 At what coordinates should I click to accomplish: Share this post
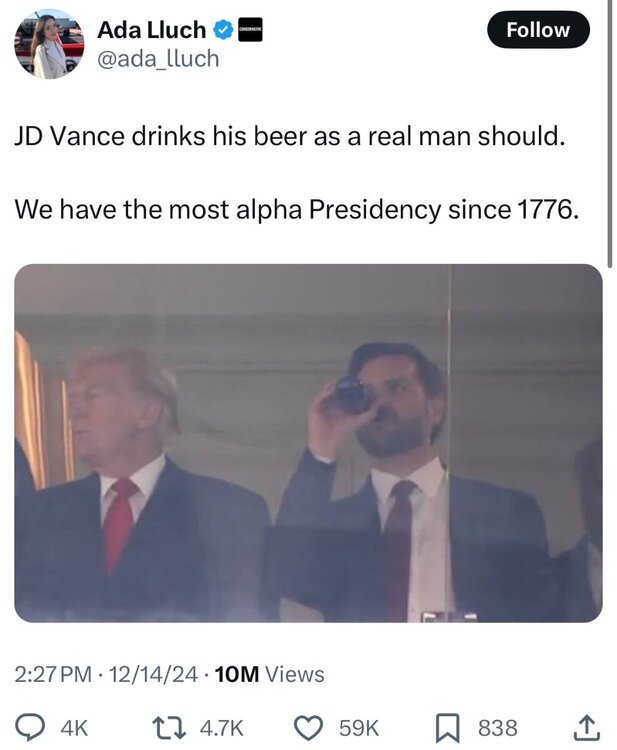[589, 727]
